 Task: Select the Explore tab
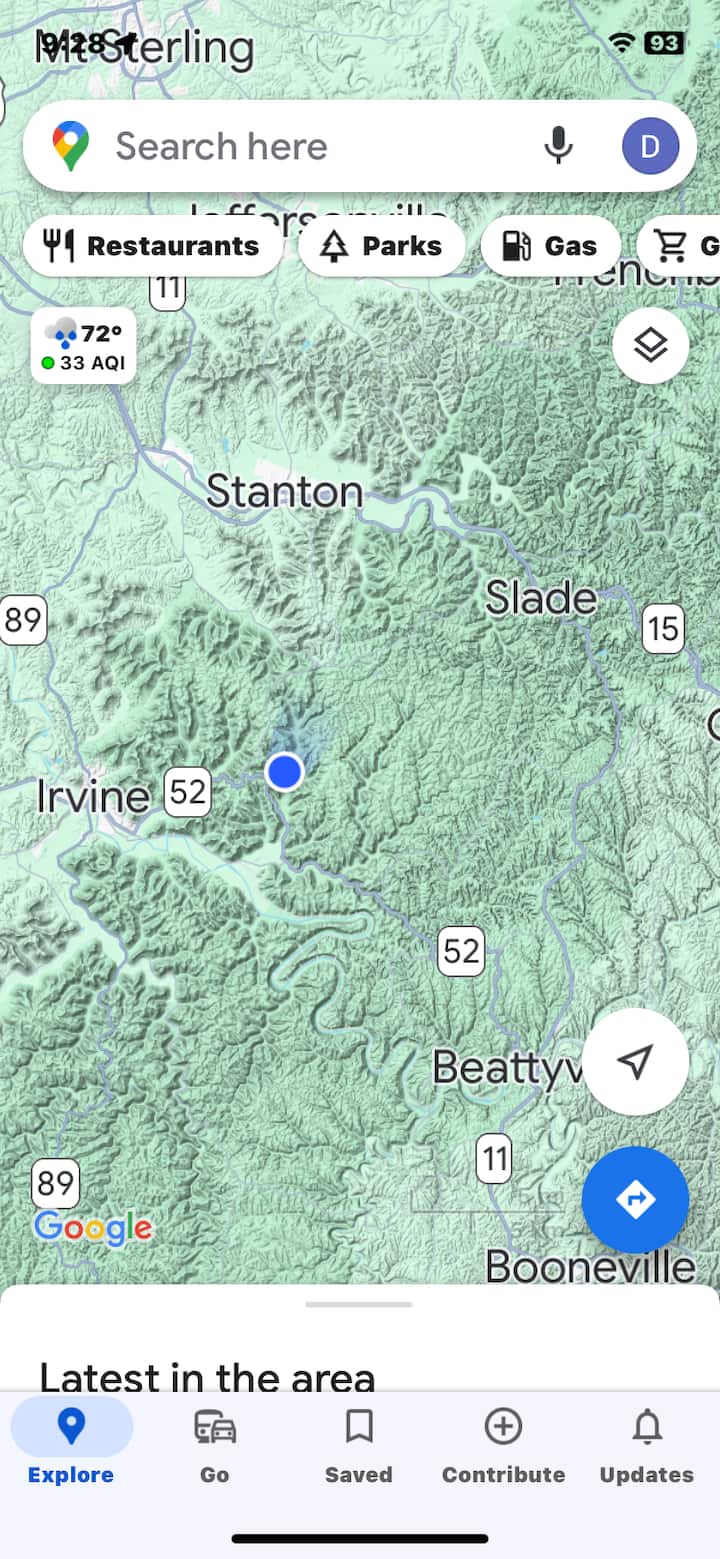(x=71, y=1443)
